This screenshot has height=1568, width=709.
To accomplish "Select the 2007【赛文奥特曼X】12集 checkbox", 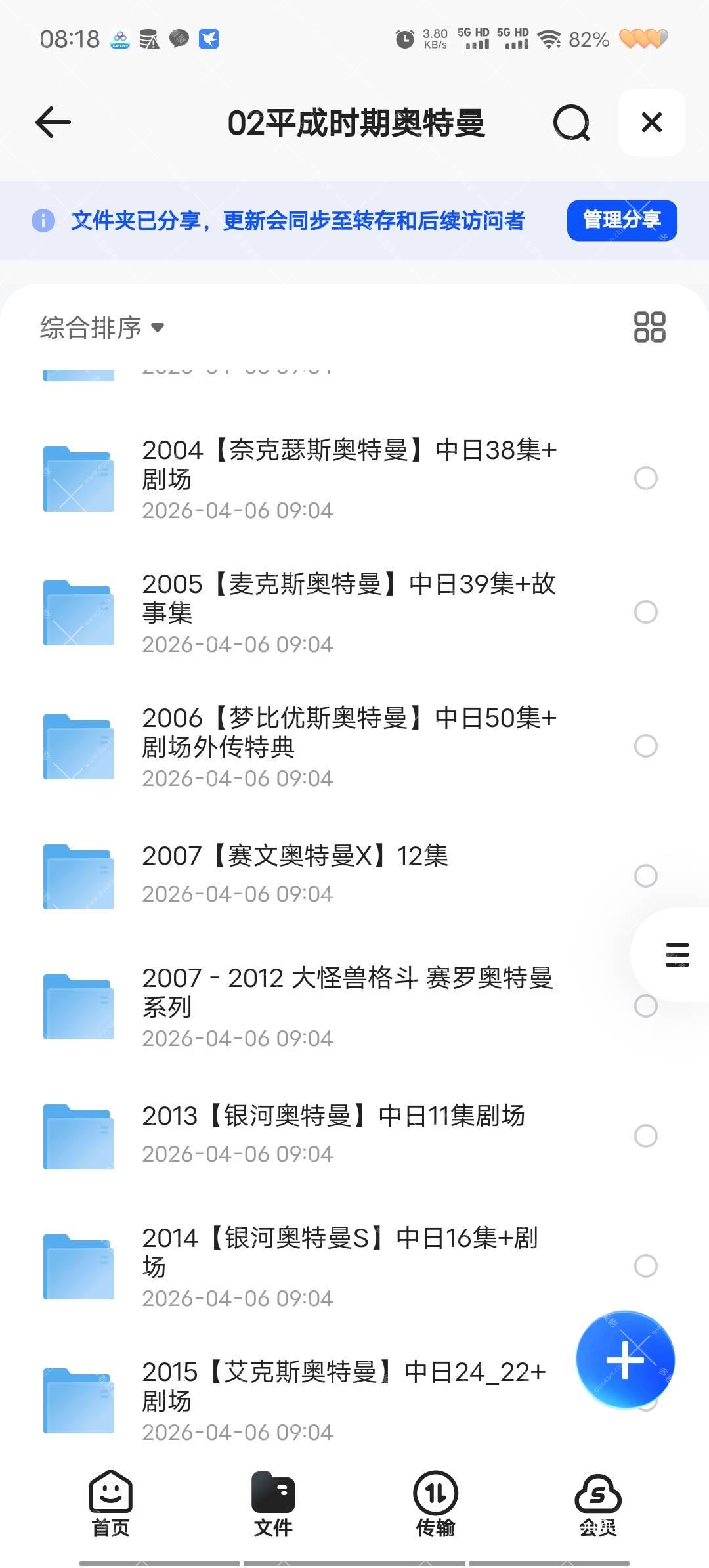I will [646, 876].
